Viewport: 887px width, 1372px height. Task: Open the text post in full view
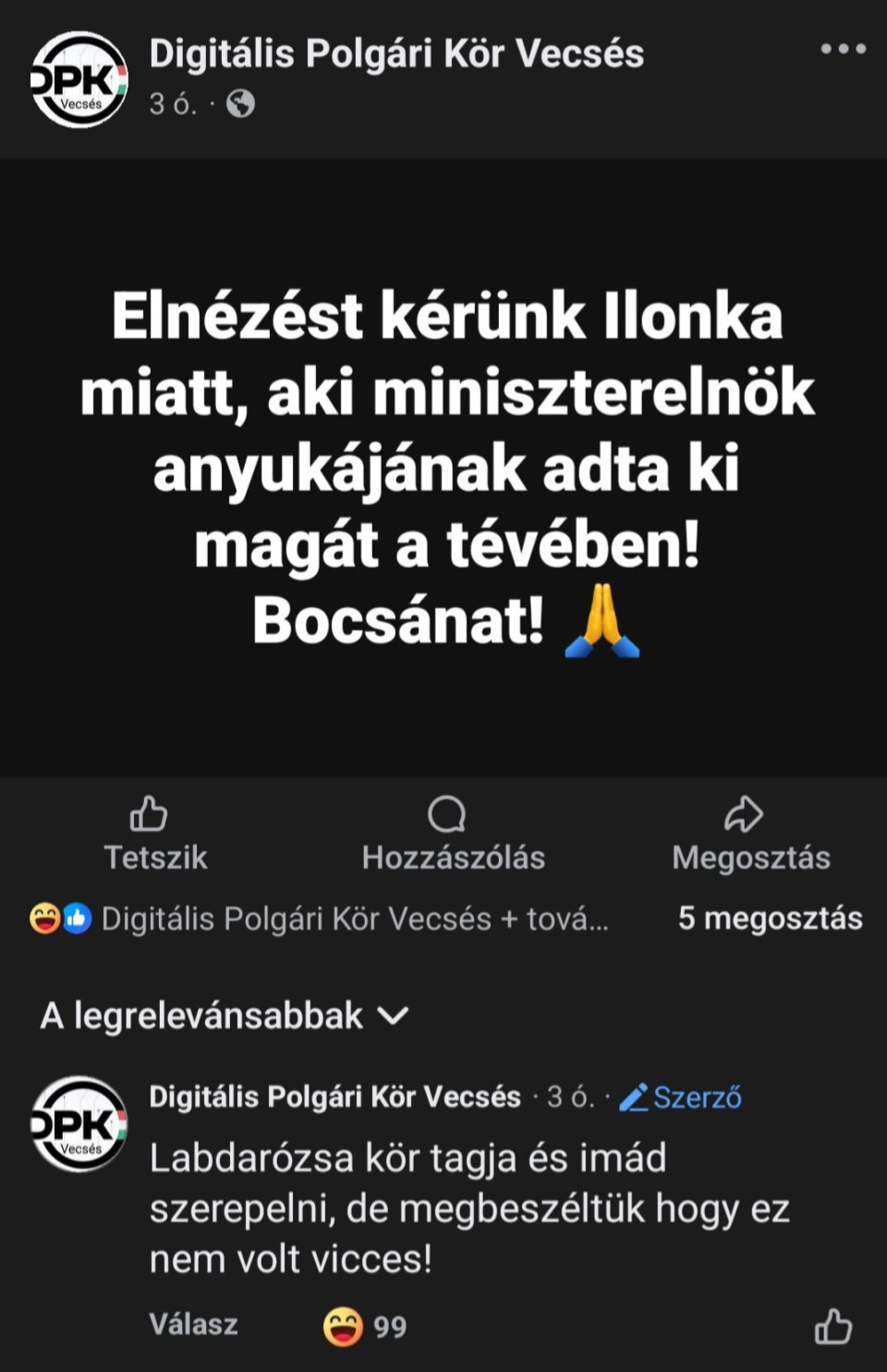coord(443,467)
